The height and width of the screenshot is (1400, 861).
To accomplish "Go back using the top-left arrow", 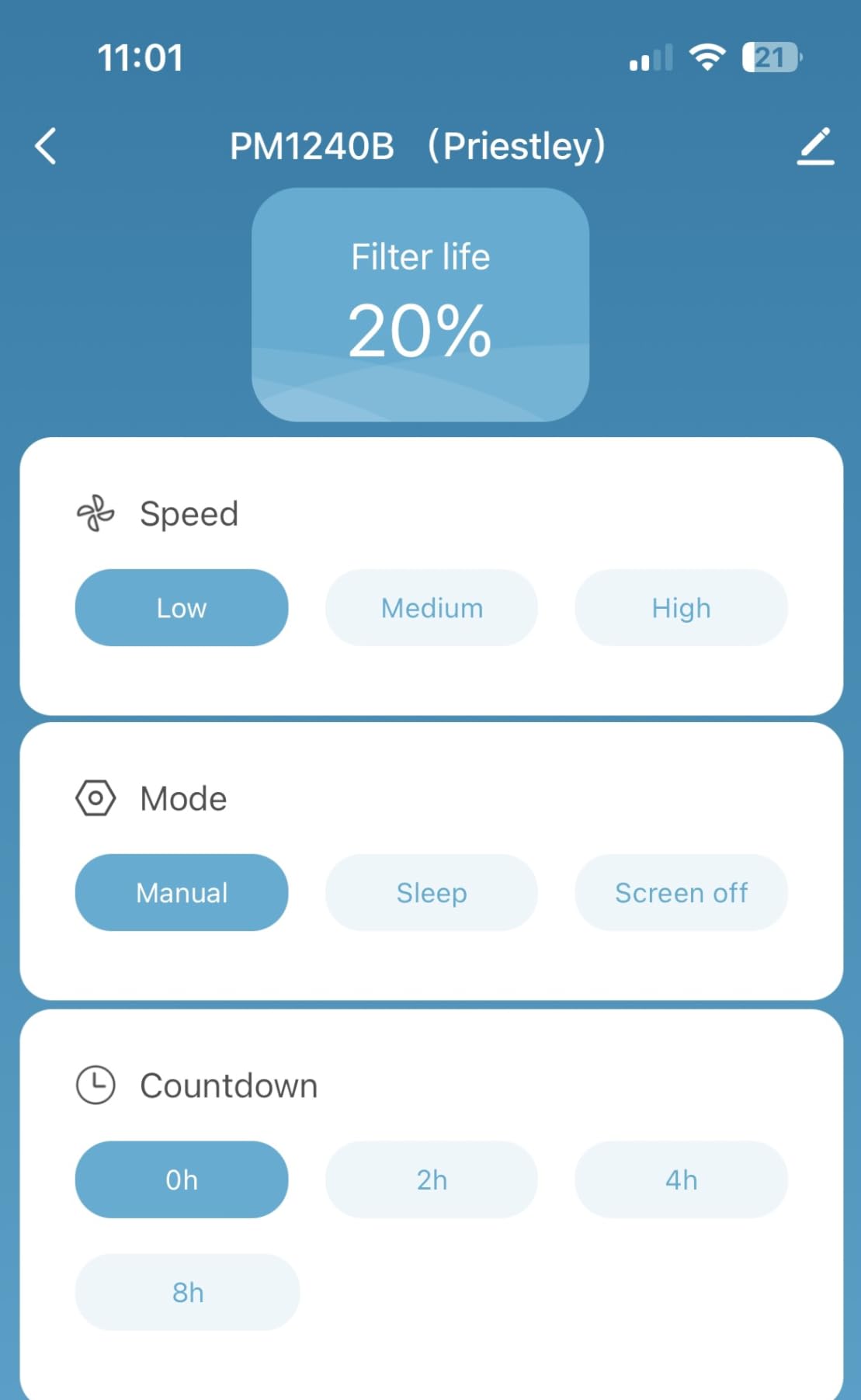I will [x=46, y=146].
